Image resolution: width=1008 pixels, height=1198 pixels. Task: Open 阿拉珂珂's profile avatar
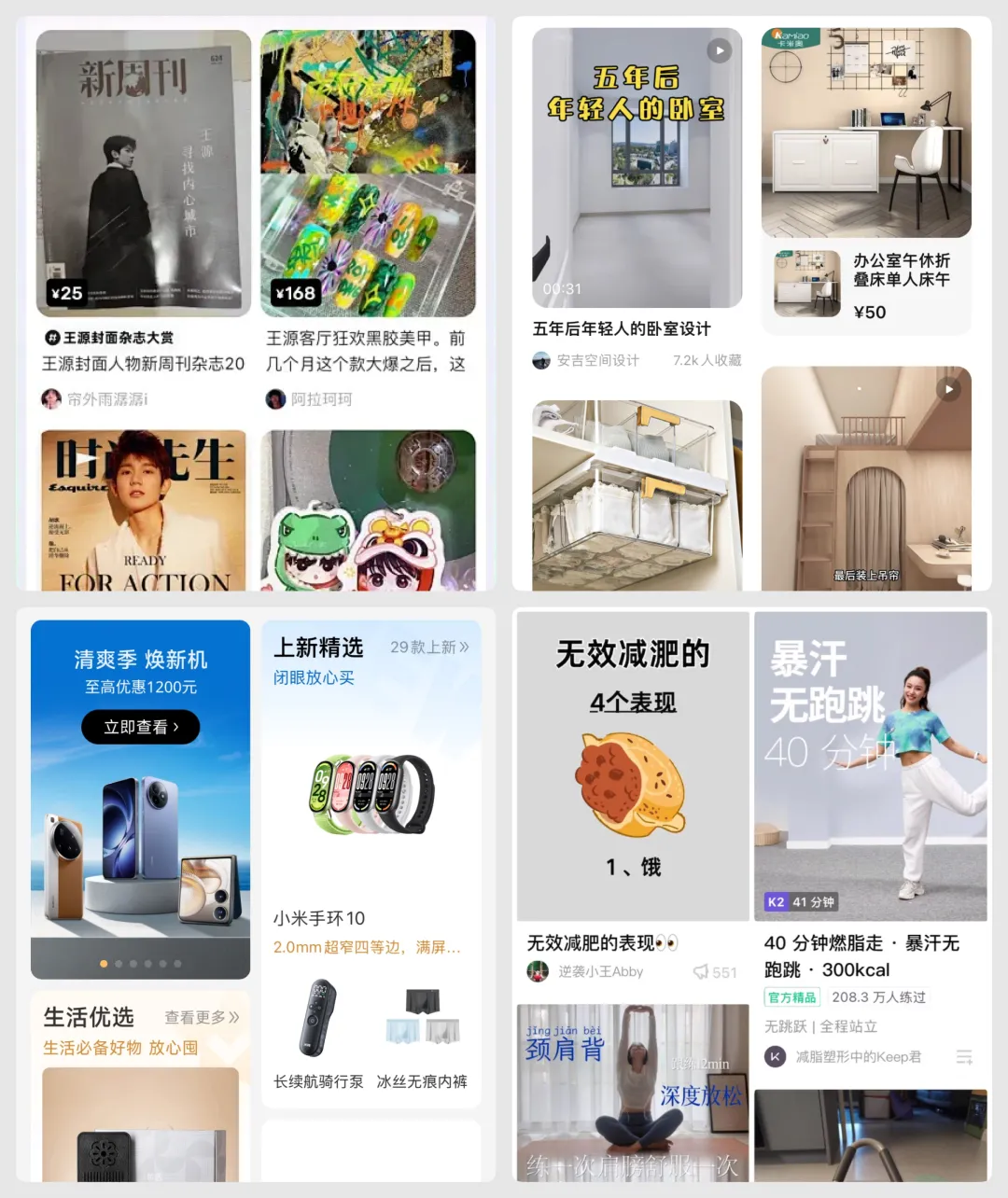pyautogui.click(x=275, y=398)
